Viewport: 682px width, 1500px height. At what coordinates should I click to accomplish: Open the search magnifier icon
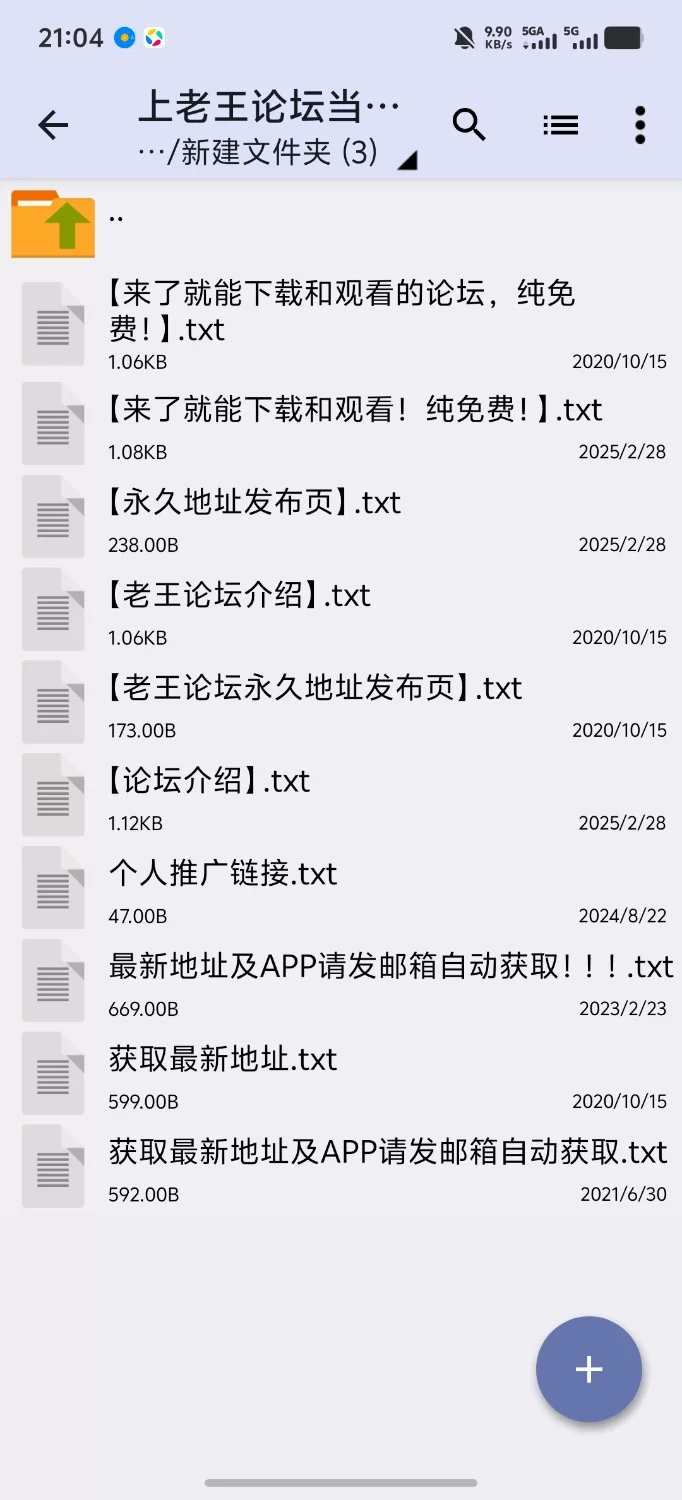click(x=469, y=126)
